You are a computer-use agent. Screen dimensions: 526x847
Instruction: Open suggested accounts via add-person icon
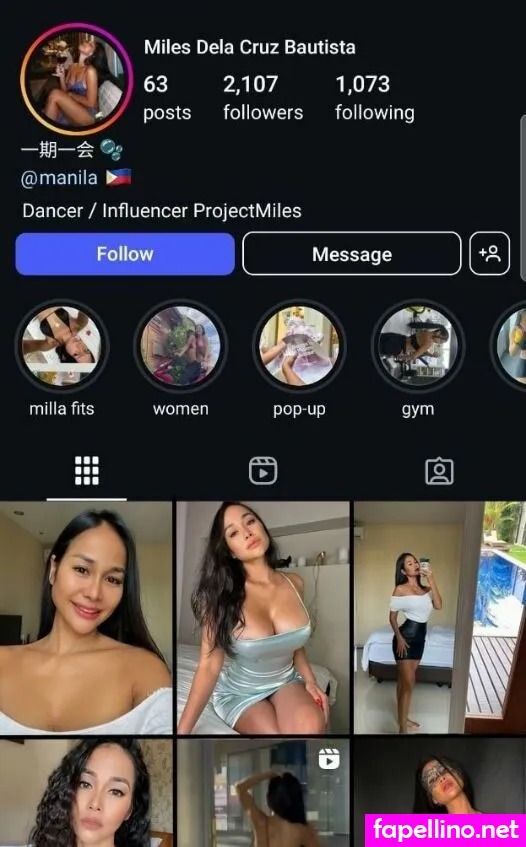(x=489, y=254)
